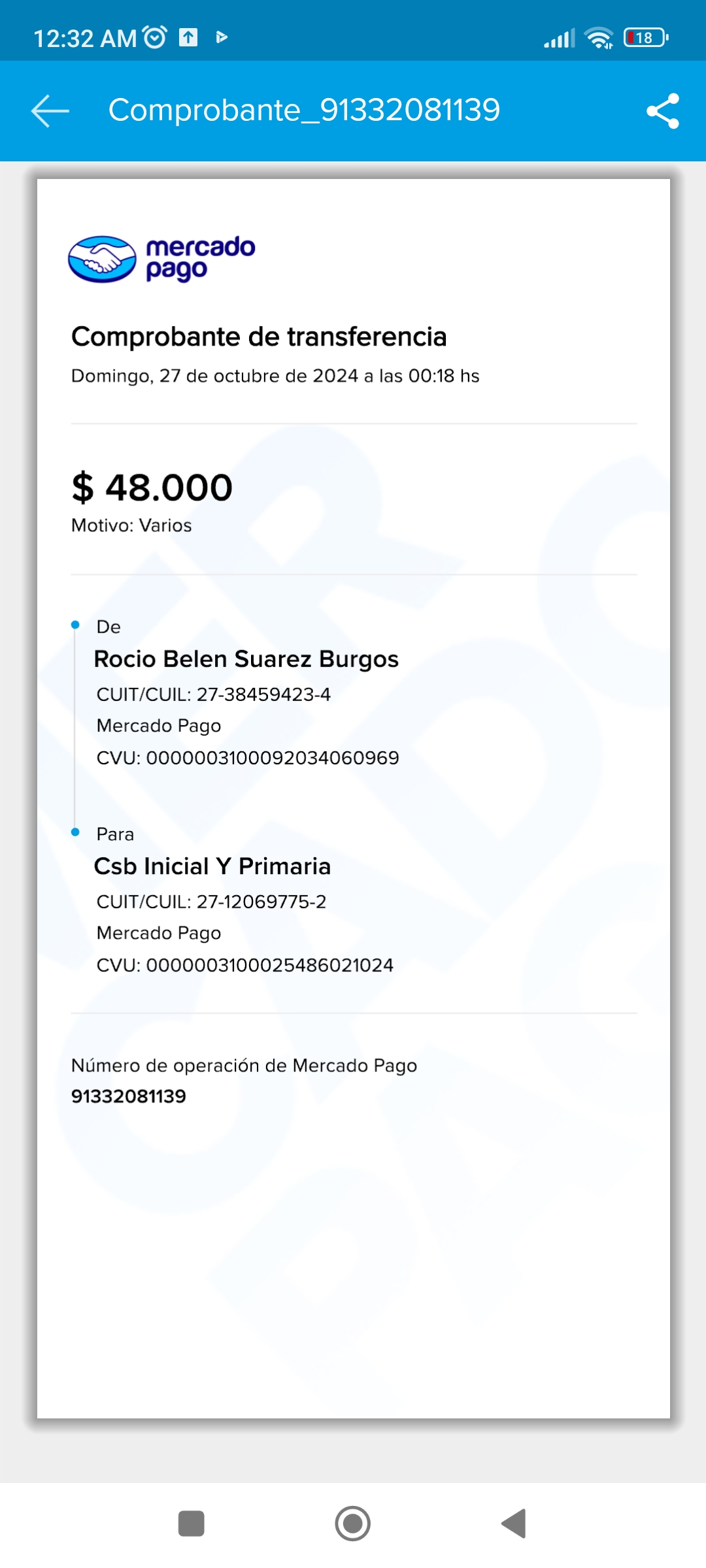The image size is (706, 1568).
Task: Tap the system back triangle
Action: 514,1524
